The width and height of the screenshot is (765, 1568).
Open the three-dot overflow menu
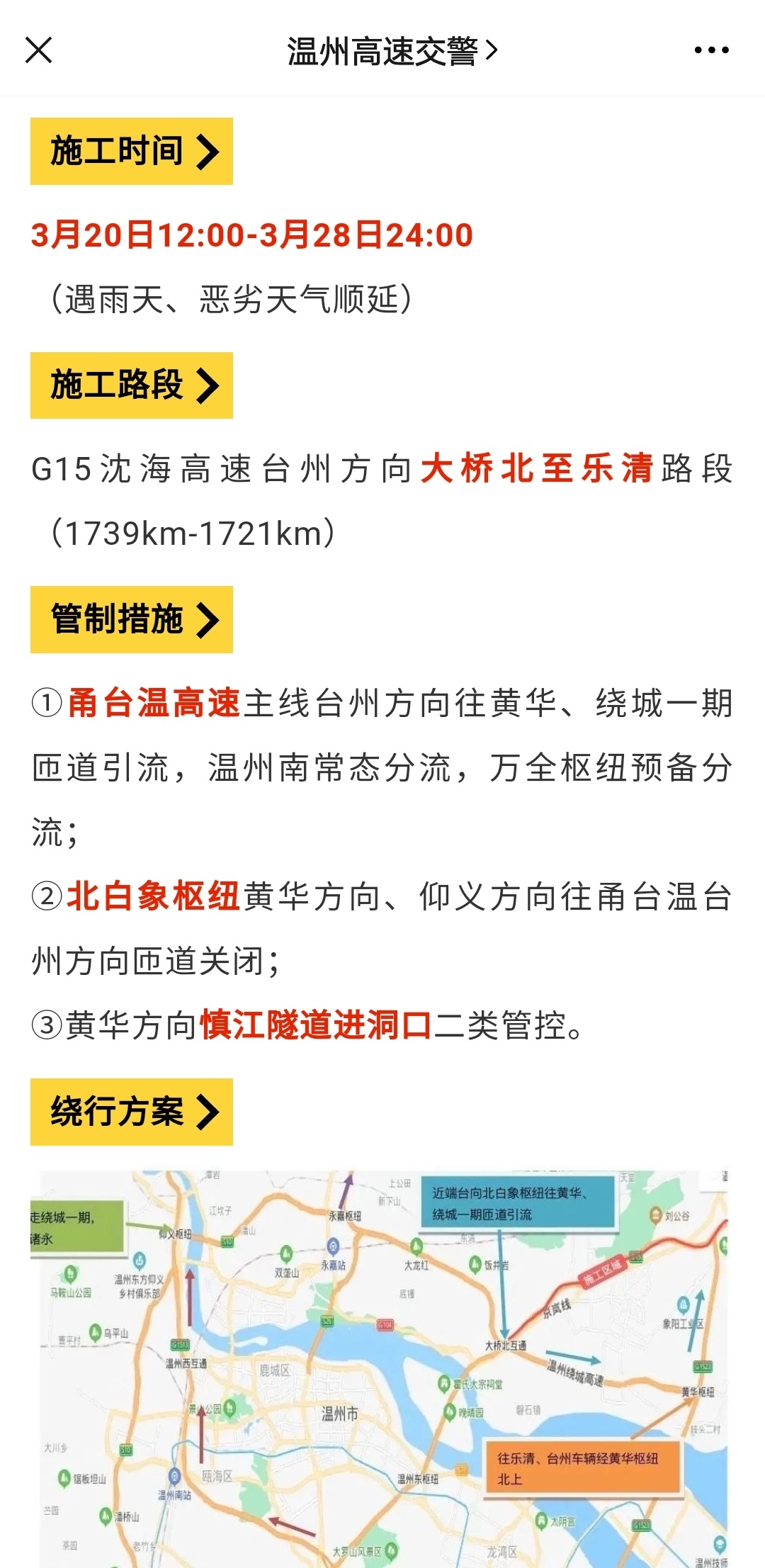point(711,50)
